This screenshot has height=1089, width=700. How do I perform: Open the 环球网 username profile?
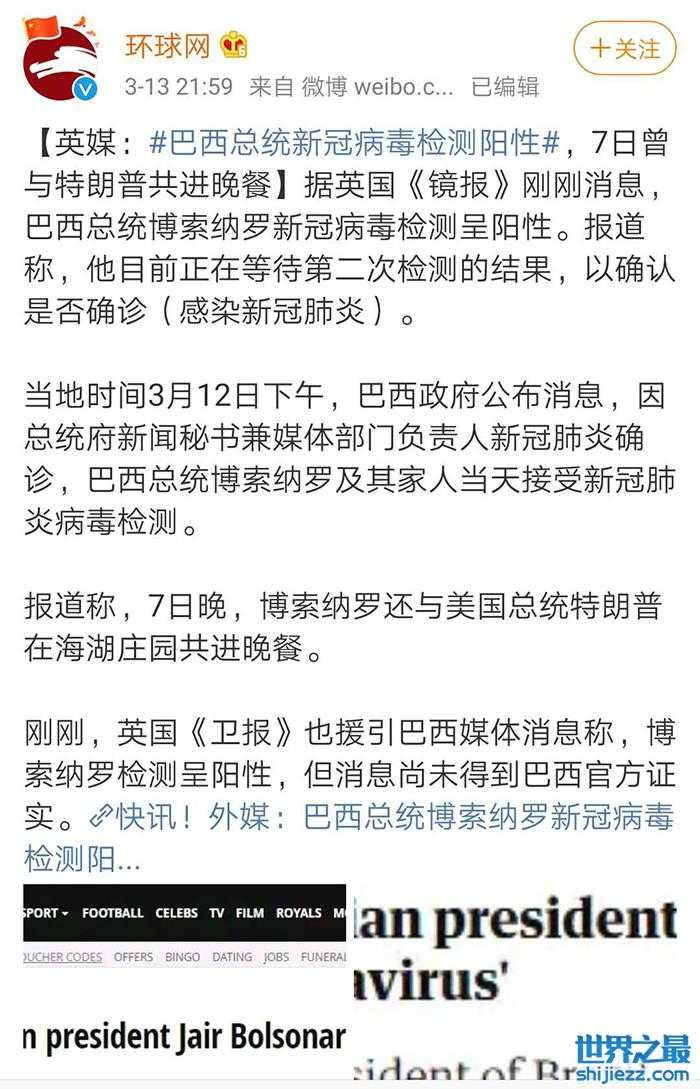point(167,45)
